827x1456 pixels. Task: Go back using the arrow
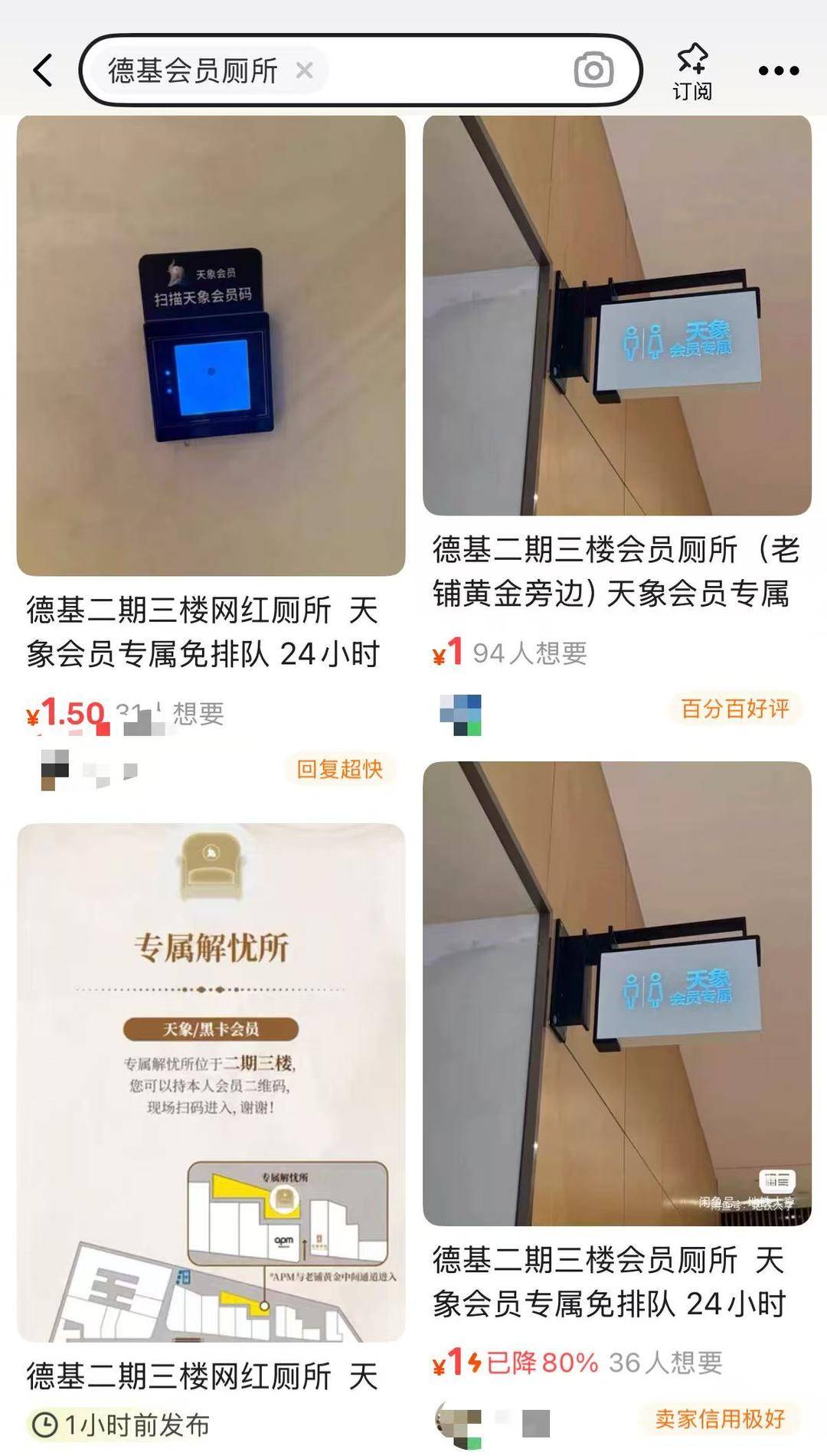click(43, 70)
